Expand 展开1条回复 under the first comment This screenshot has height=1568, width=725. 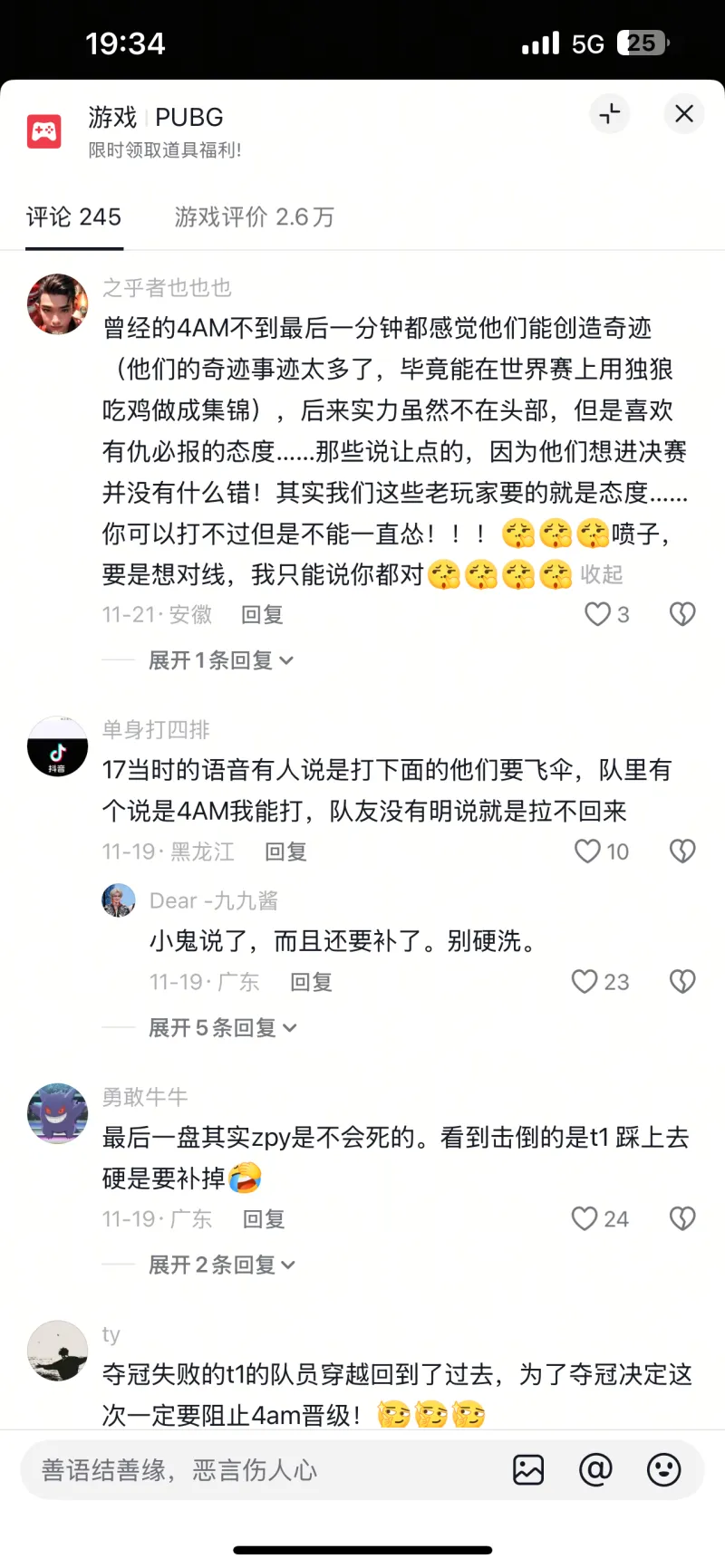(x=221, y=660)
